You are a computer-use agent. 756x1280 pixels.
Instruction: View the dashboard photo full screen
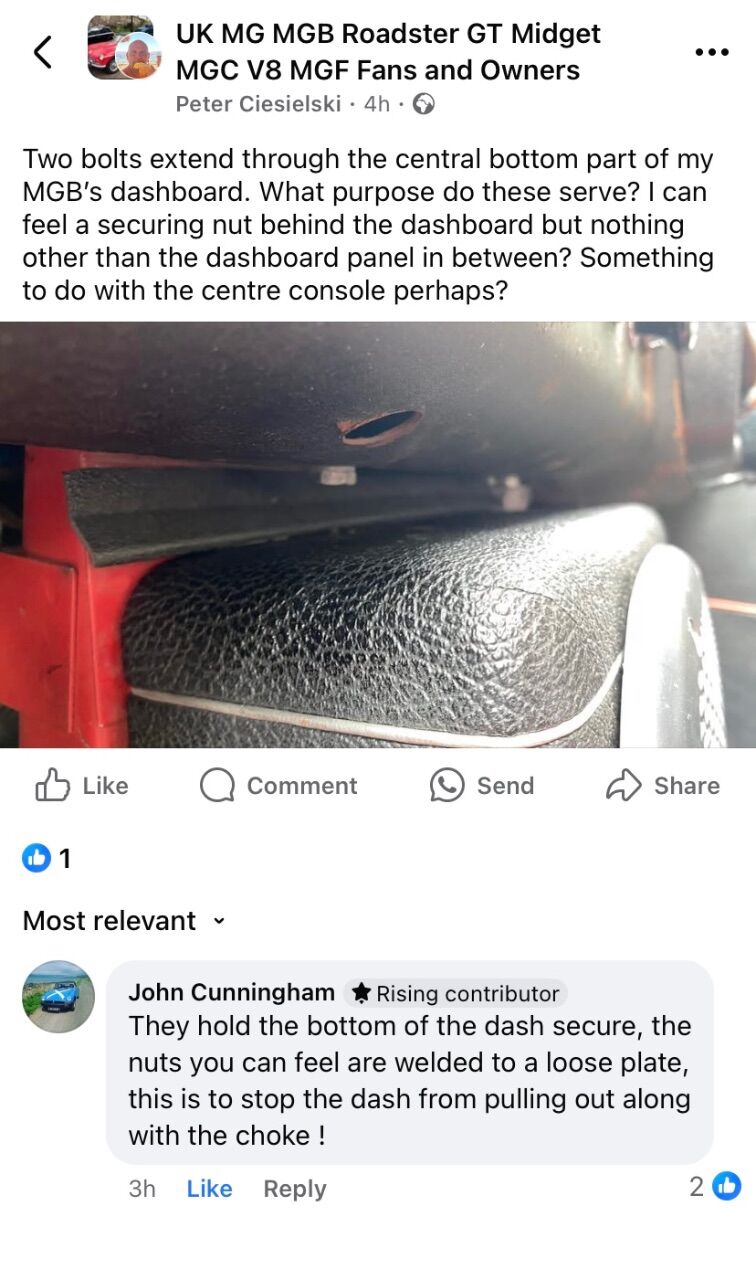point(378,534)
